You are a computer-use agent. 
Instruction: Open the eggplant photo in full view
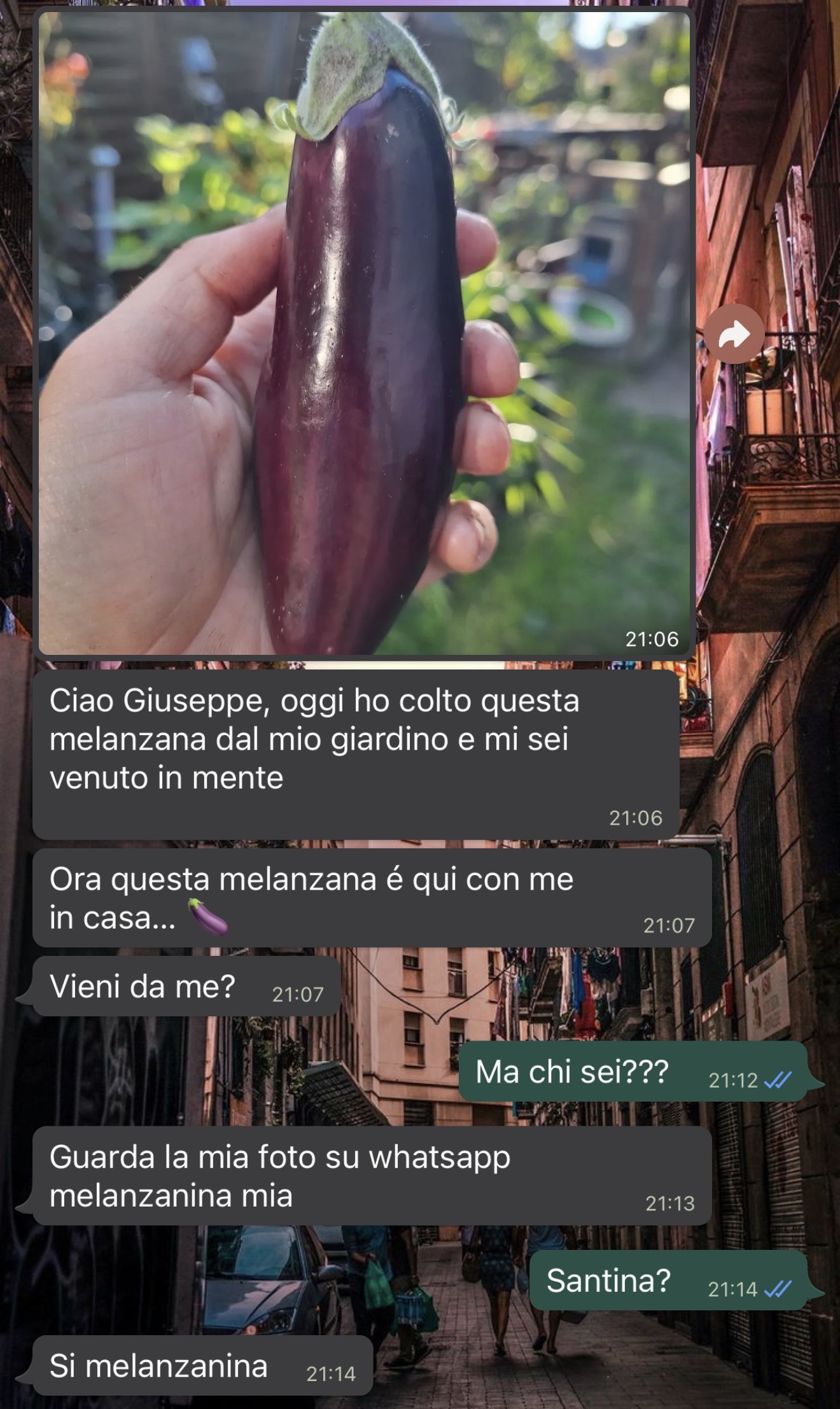364,333
